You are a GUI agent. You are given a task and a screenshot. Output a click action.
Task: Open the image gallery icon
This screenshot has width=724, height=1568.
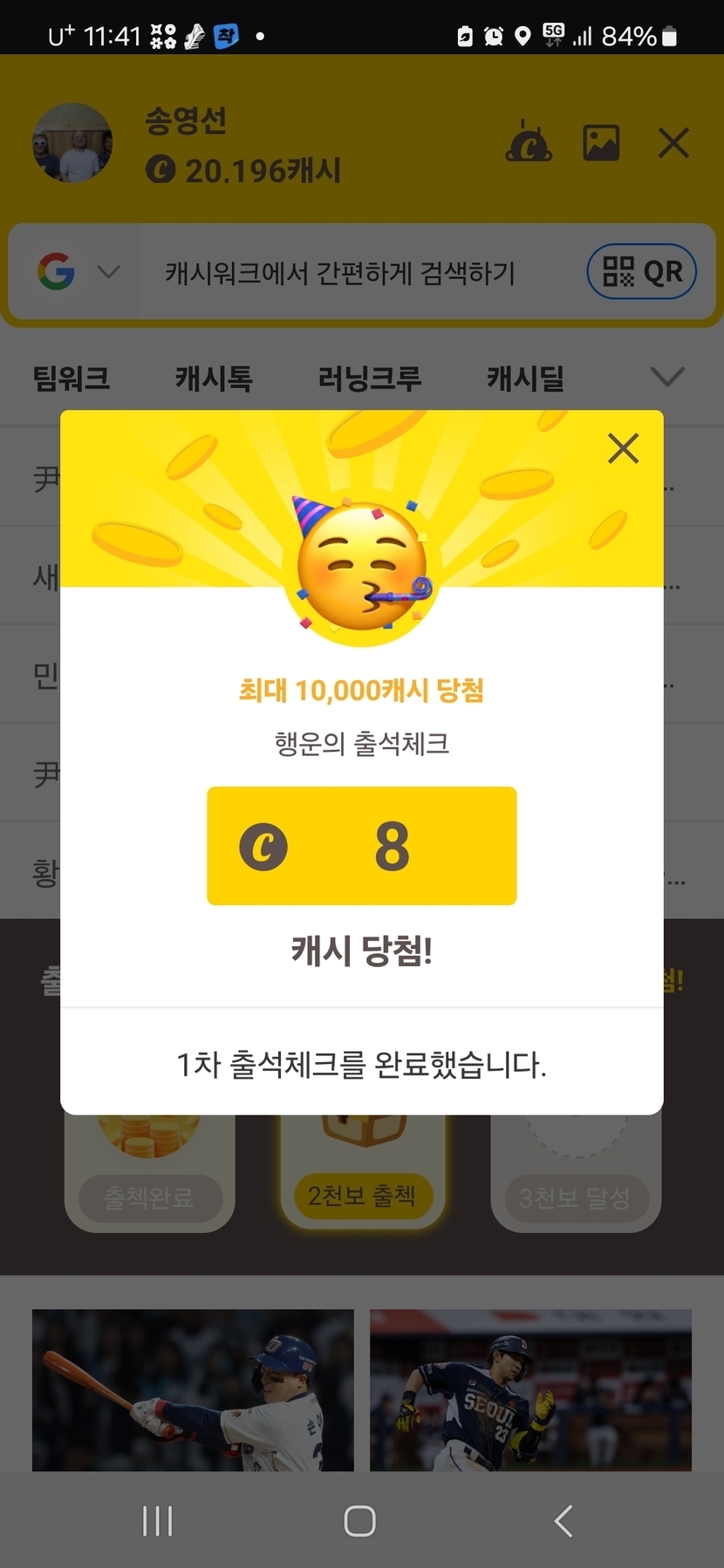tap(601, 143)
